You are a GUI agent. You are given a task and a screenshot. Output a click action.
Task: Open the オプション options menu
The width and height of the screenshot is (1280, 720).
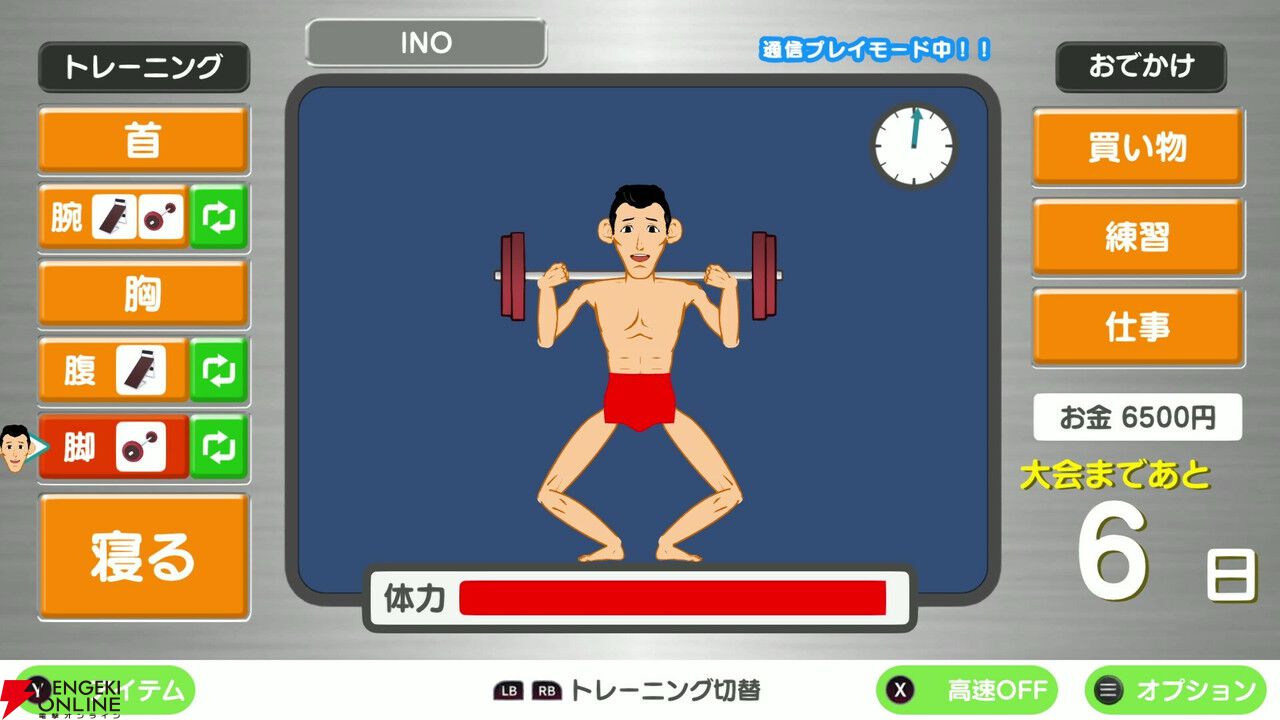point(1175,690)
